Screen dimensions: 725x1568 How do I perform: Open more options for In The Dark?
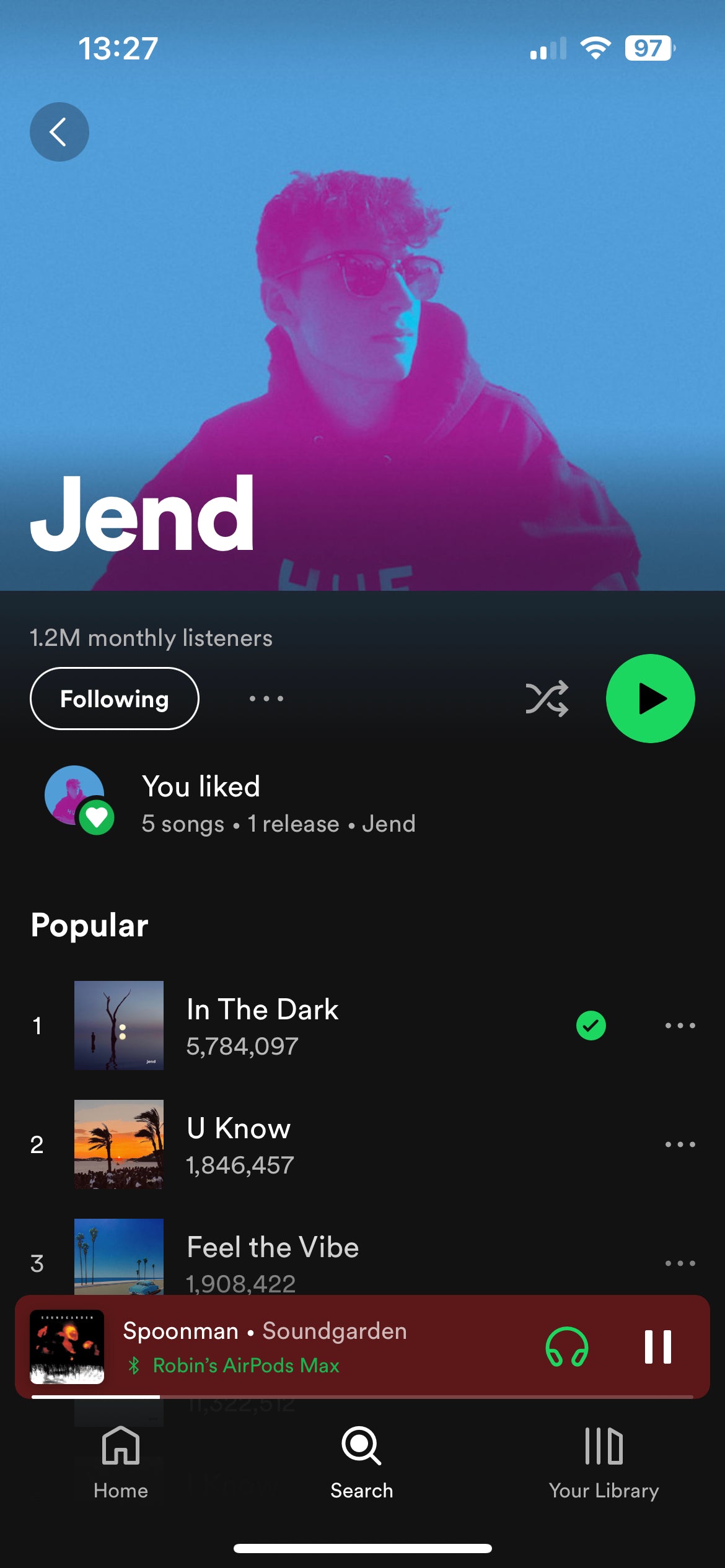pos(680,1026)
